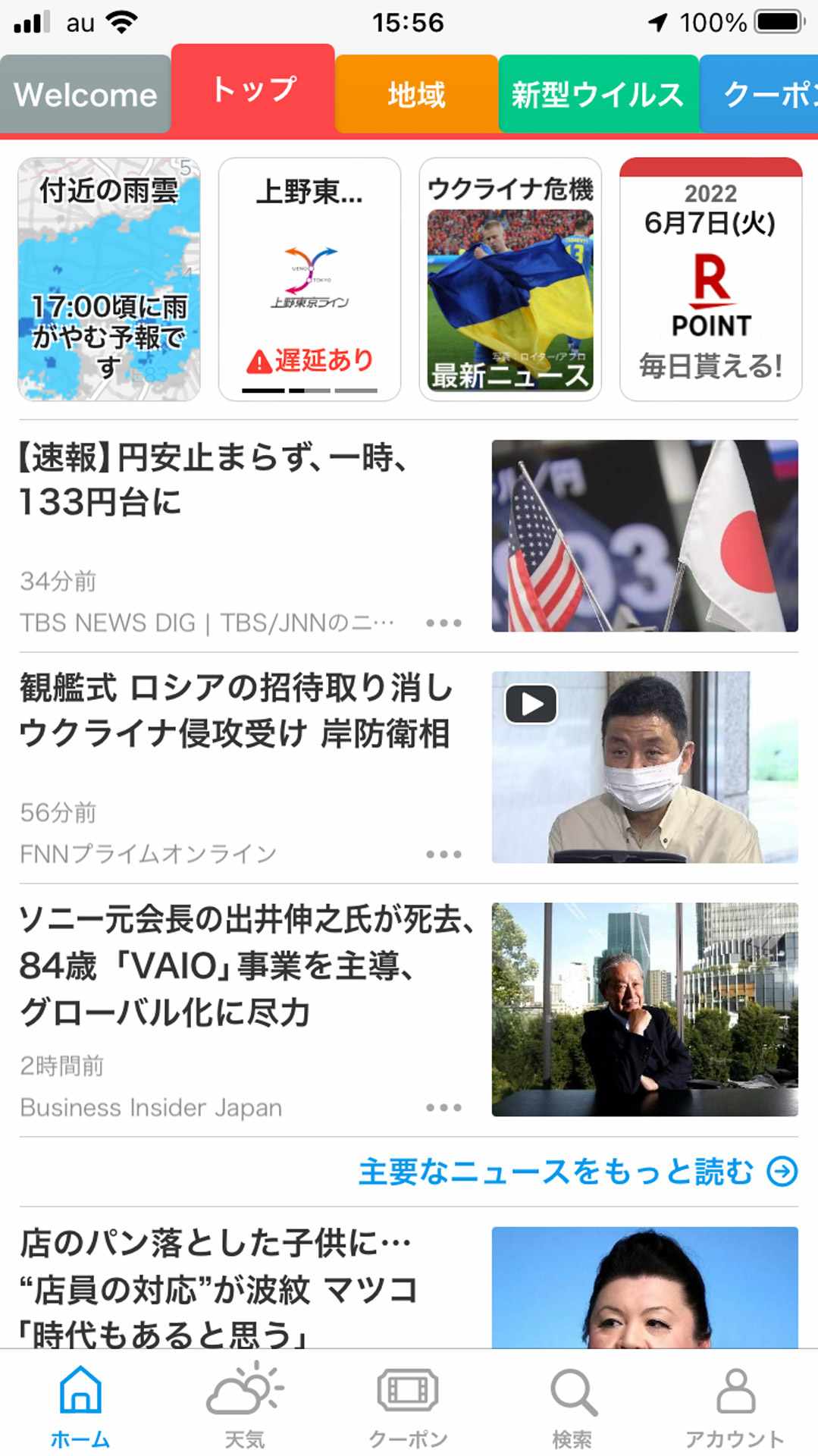Play the 観艦式 video
Screen dimensions: 818x1456
pos(531,703)
